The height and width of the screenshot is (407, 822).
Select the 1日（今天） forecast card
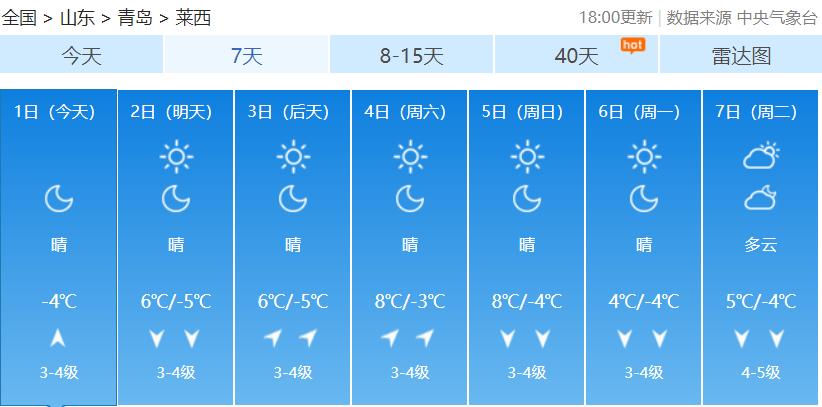58,245
